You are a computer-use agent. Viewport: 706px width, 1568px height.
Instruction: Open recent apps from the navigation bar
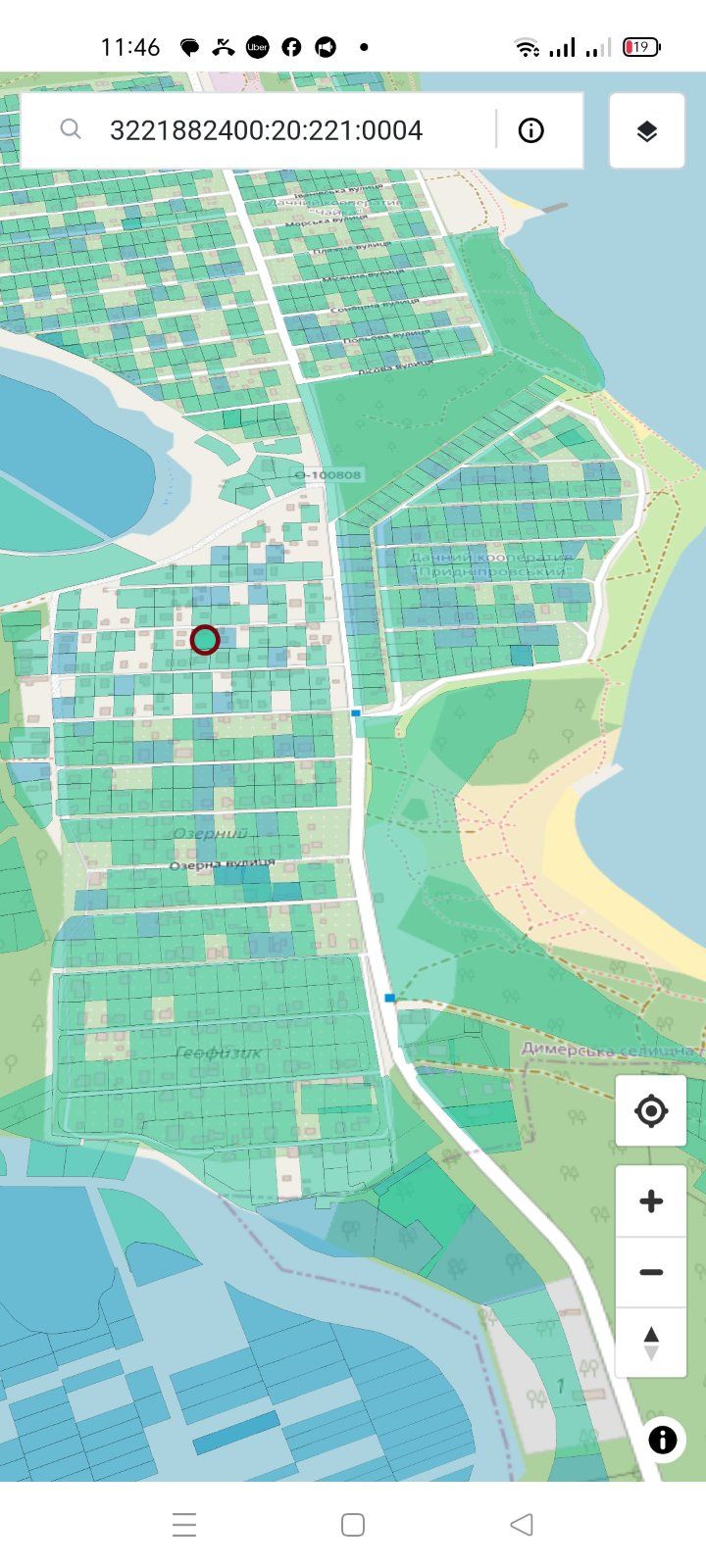pos(184,1525)
